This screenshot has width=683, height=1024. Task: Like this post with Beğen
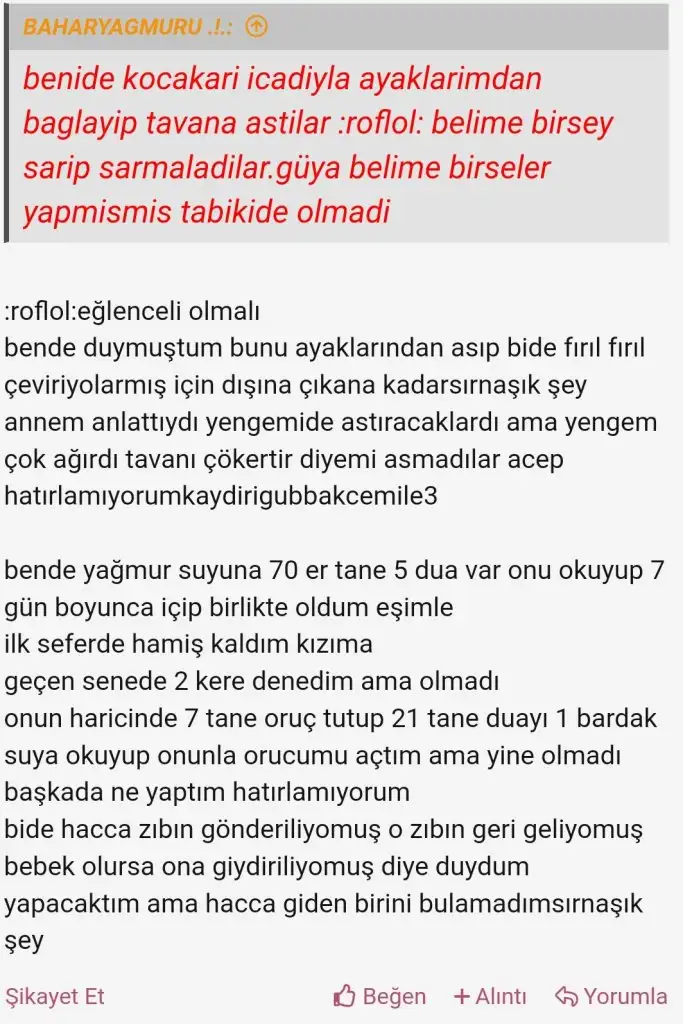click(380, 996)
